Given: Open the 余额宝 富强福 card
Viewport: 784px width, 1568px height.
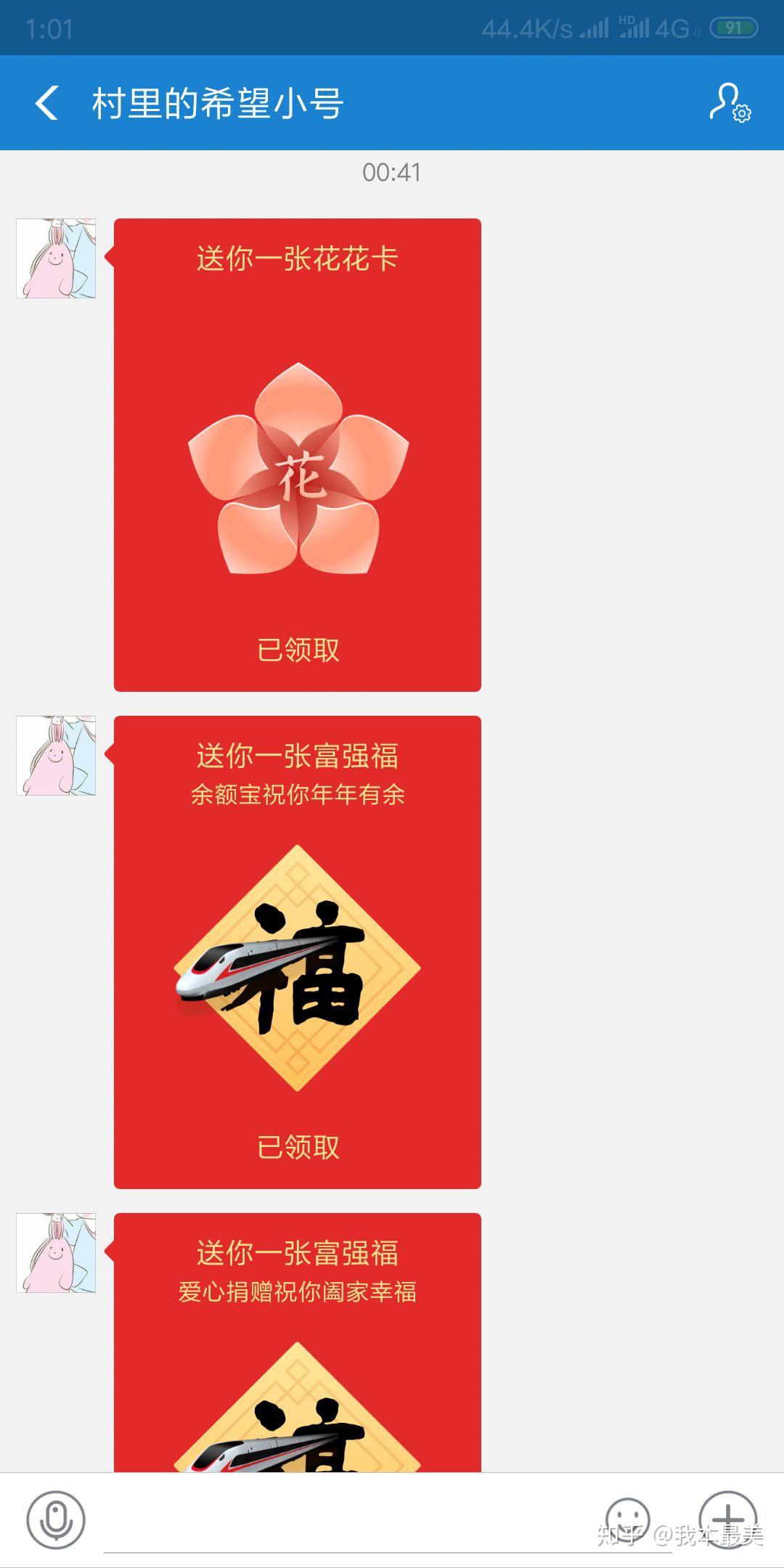Looking at the screenshot, I should pyautogui.click(x=297, y=952).
